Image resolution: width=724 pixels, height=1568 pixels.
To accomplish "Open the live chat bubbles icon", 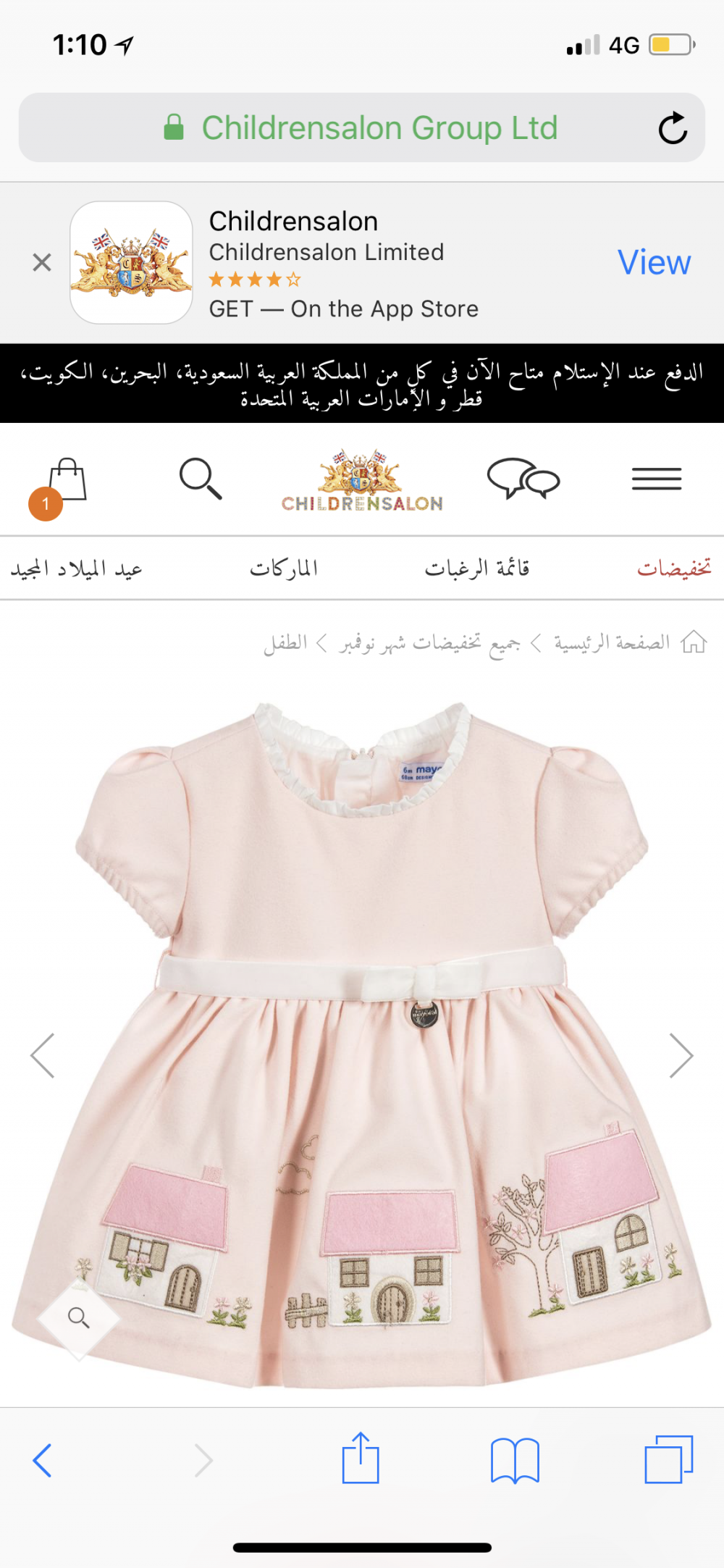I will point(523,479).
